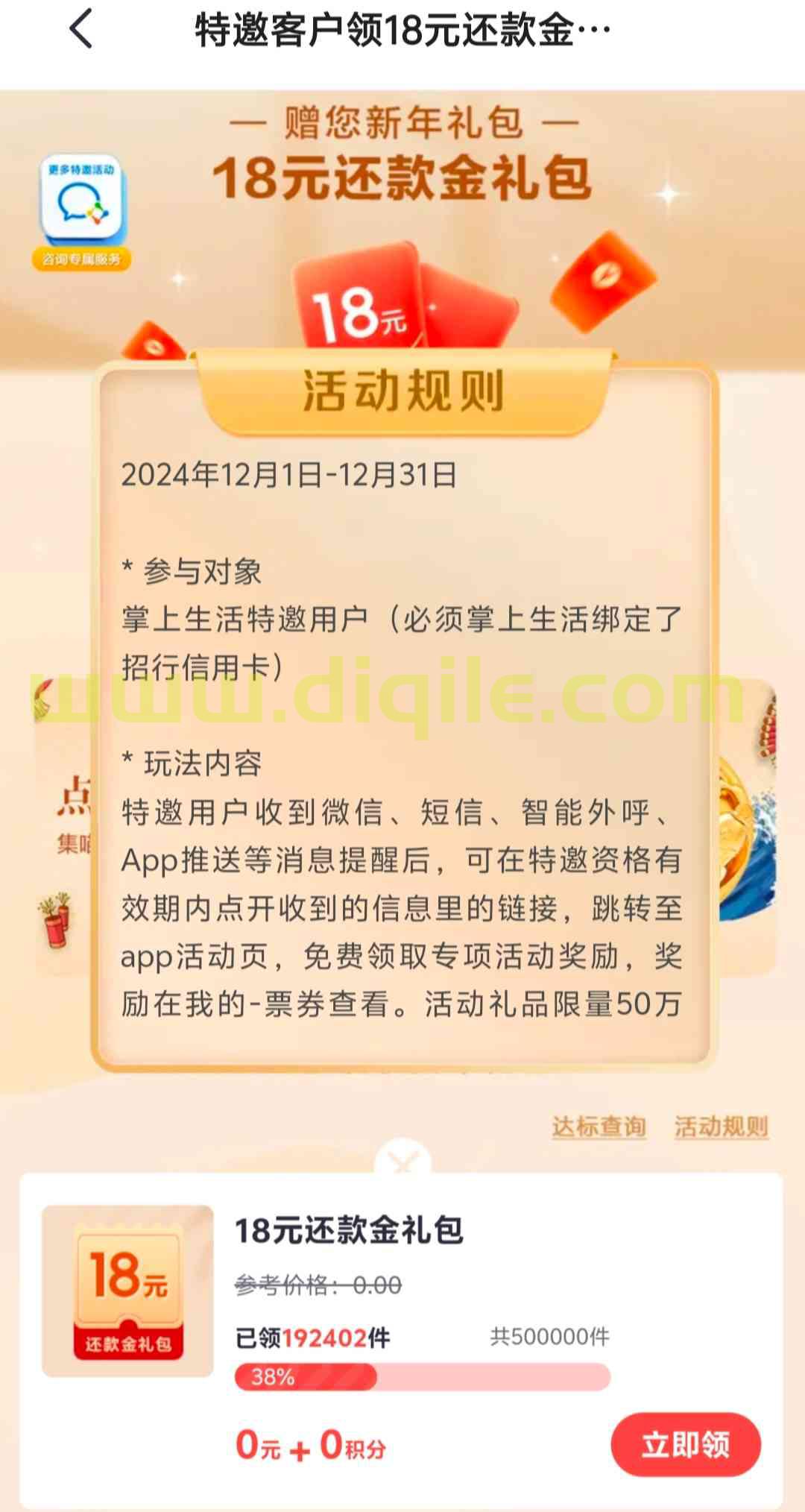
Task: Open the 咨询专属服务 consultation icon
Action: coord(82,212)
